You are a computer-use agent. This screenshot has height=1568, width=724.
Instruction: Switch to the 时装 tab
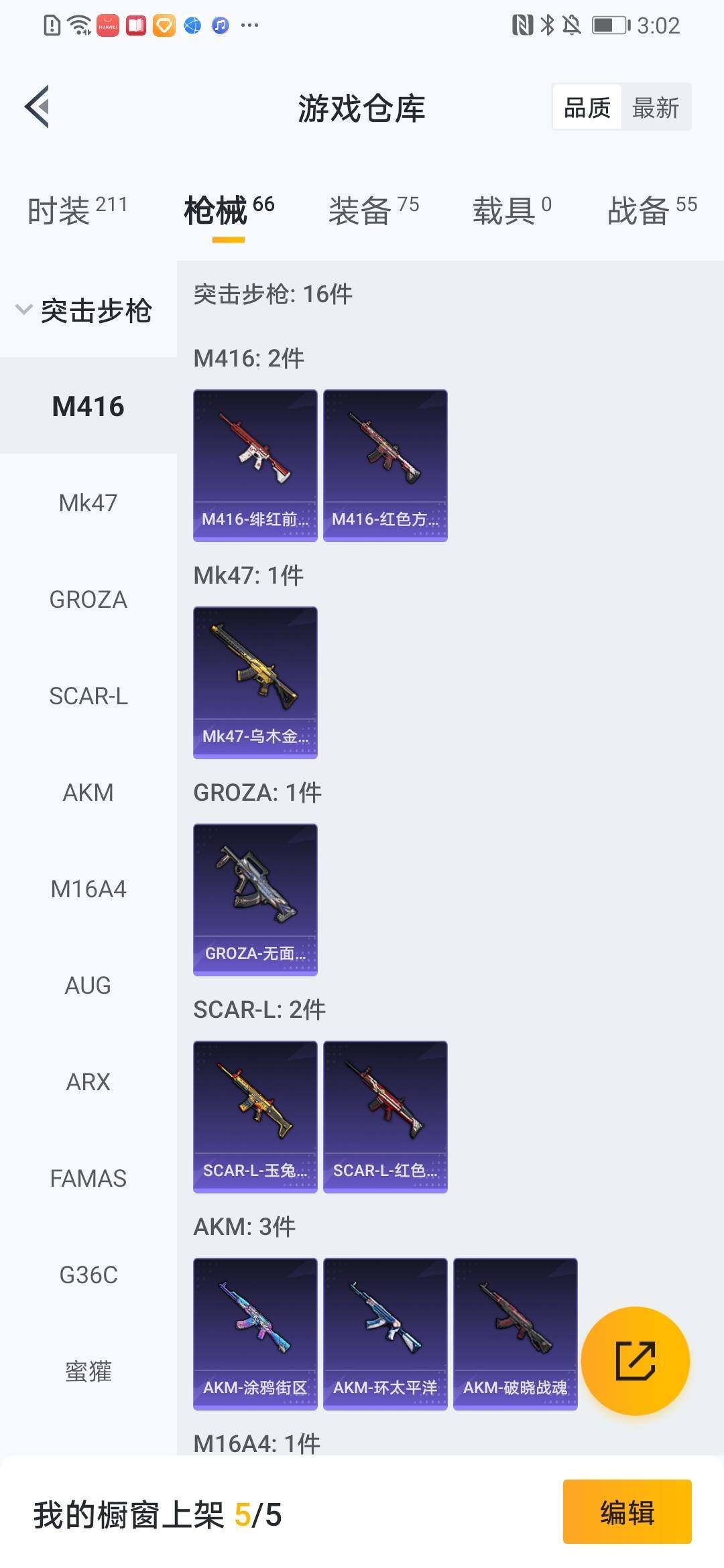click(x=77, y=210)
